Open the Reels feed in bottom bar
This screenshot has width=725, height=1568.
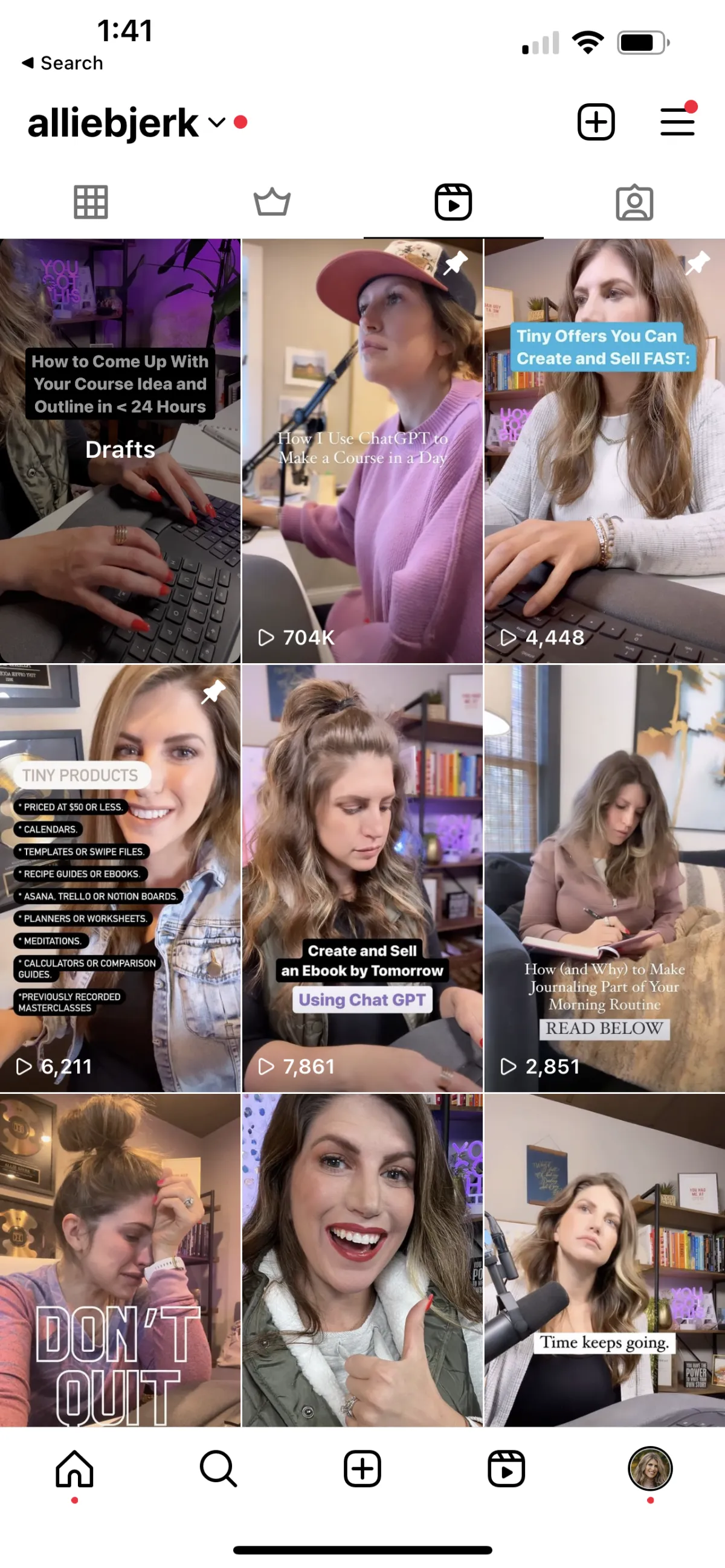pyautogui.click(x=506, y=1468)
